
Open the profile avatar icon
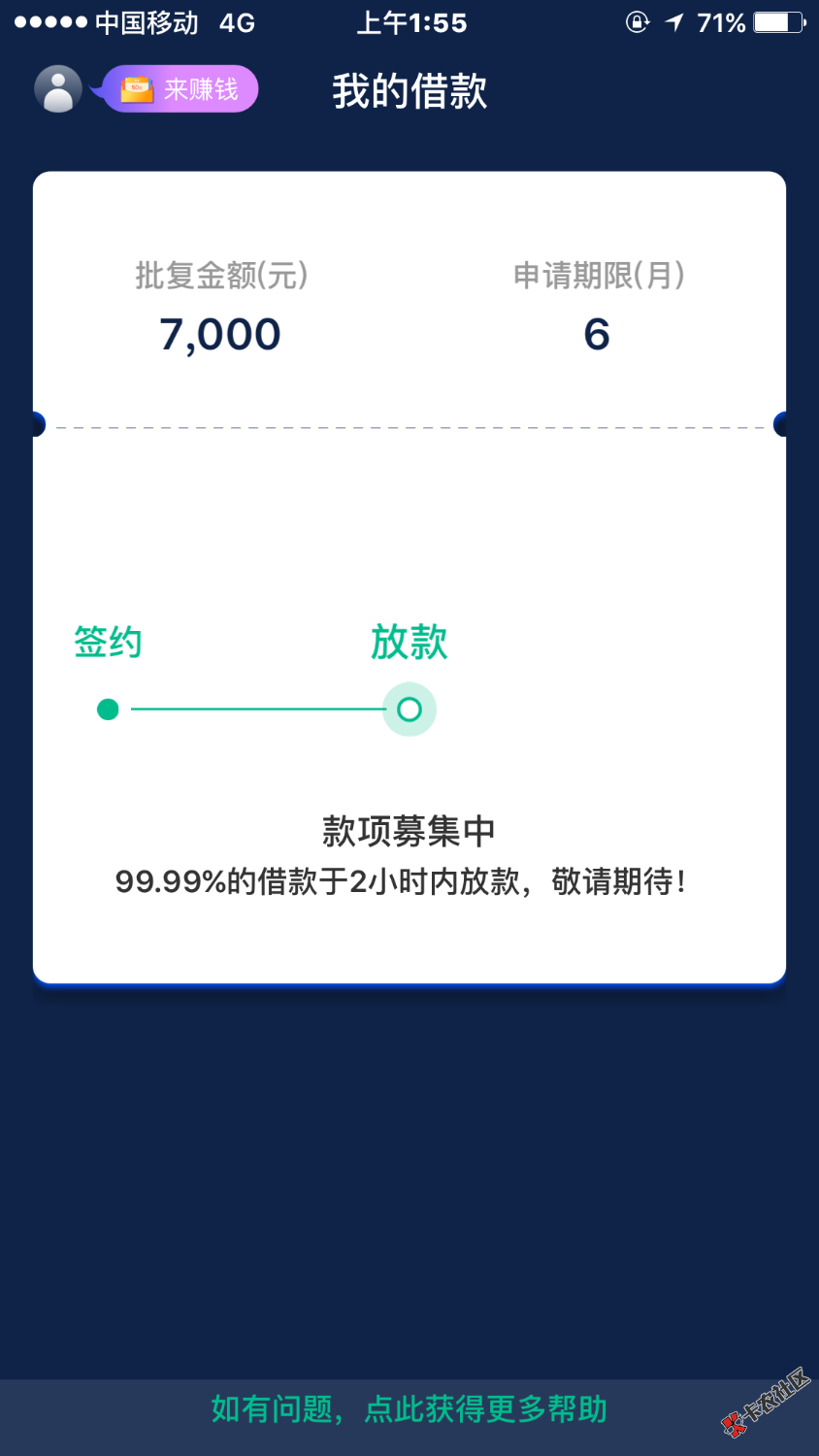(58, 89)
